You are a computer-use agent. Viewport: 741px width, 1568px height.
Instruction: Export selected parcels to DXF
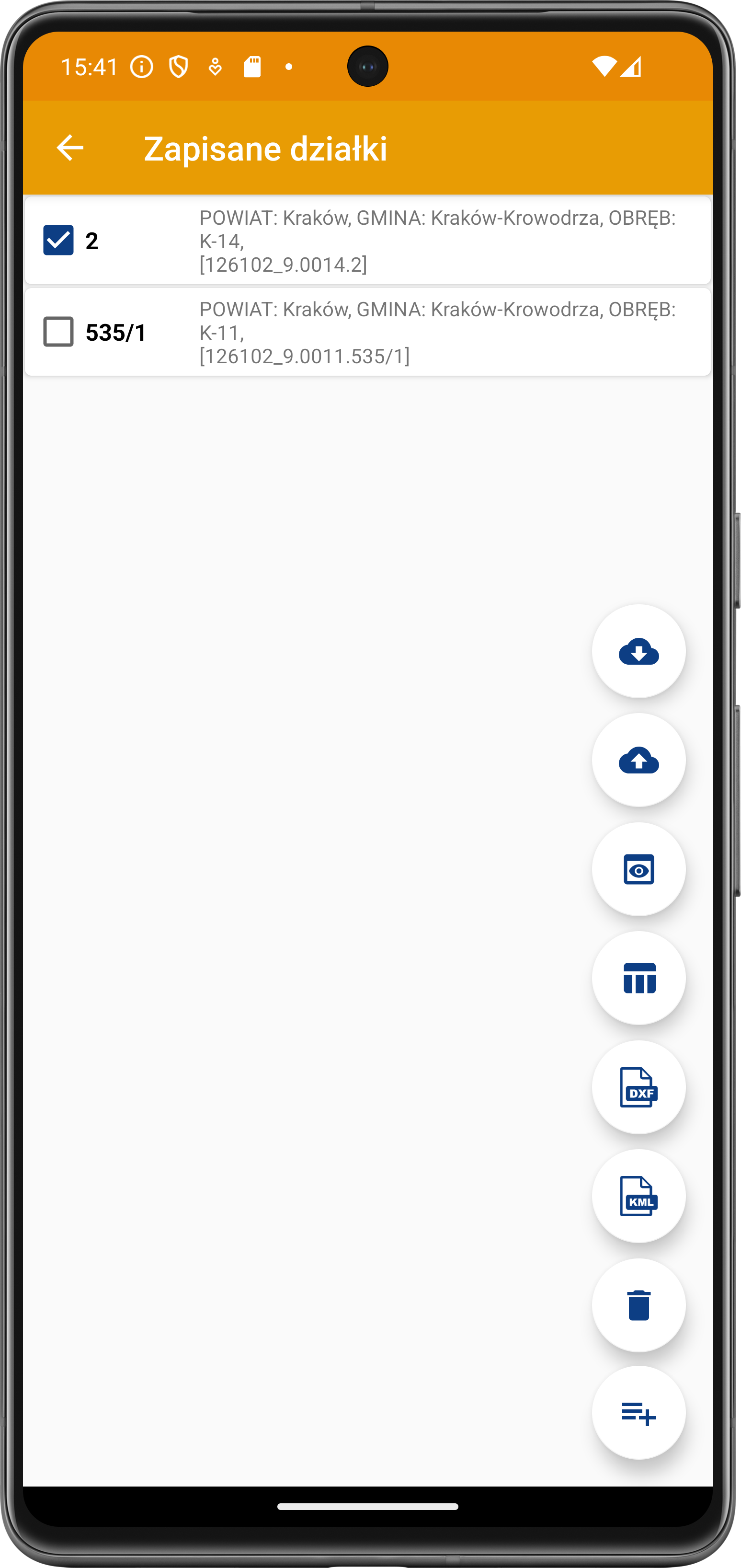(638, 1088)
